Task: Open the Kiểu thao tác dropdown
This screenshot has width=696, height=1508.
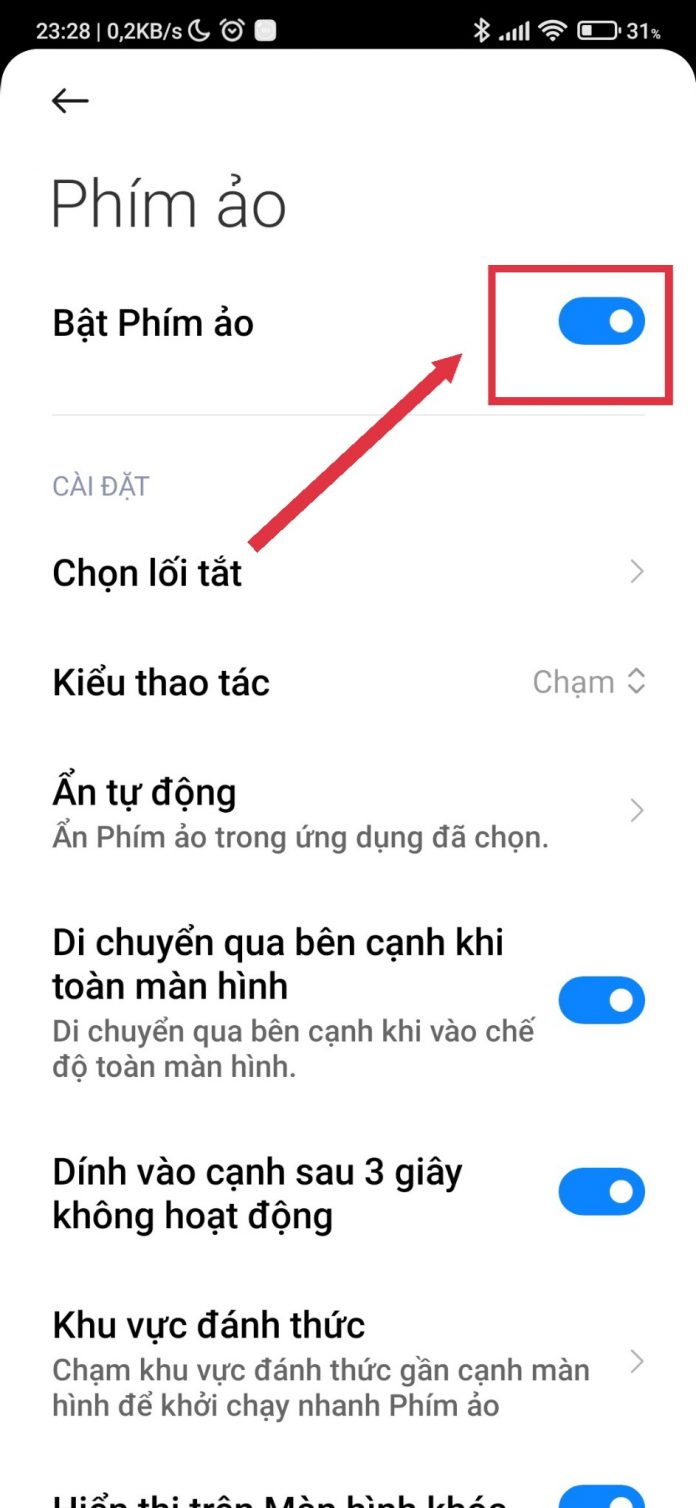Action: click(588, 682)
